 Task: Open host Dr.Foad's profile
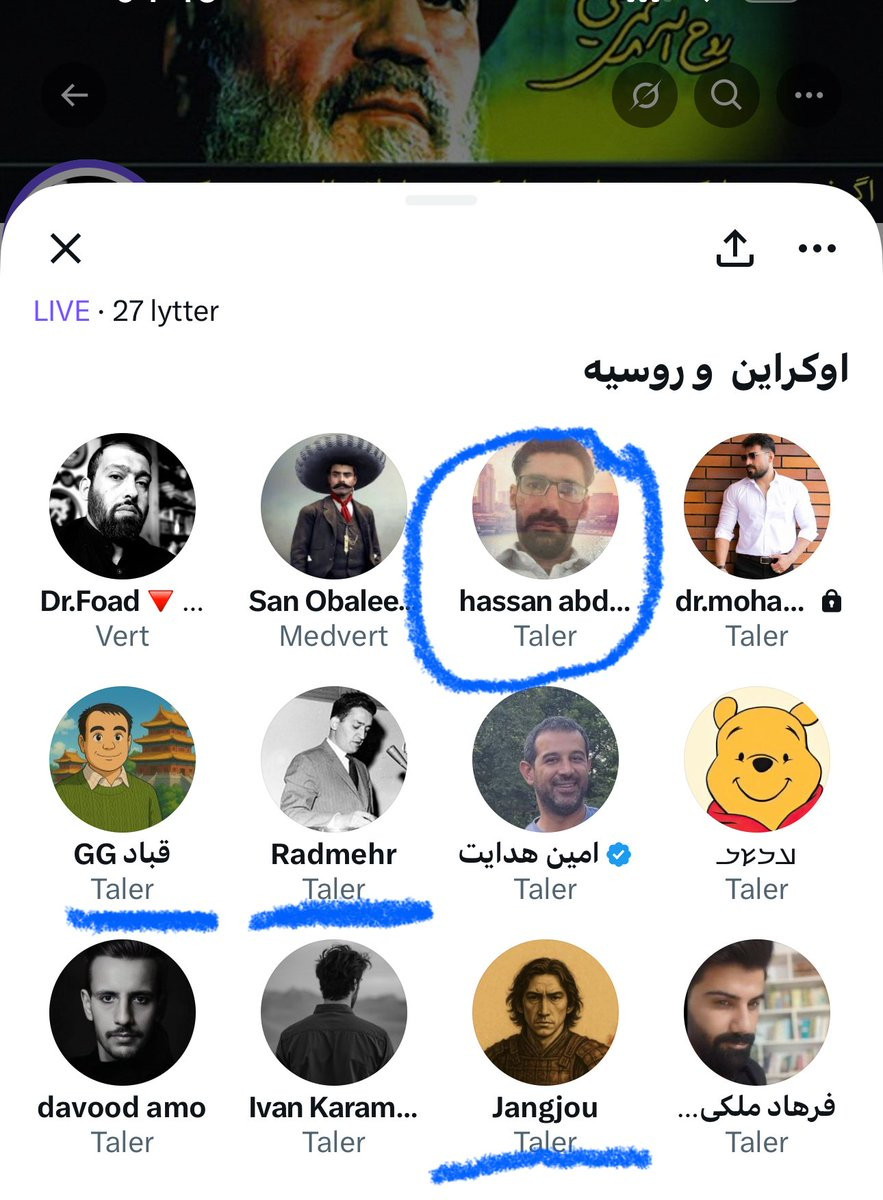tap(122, 506)
